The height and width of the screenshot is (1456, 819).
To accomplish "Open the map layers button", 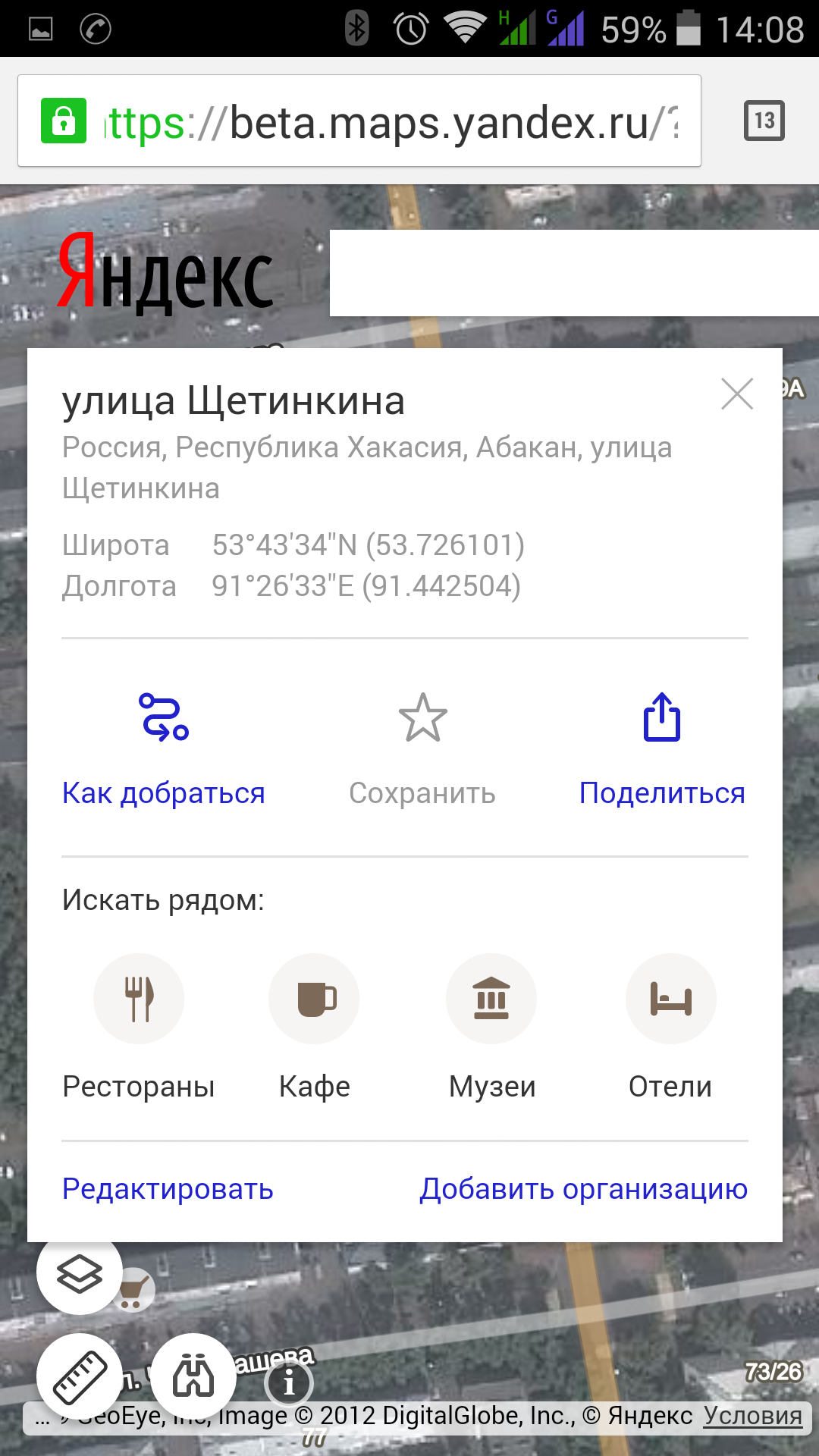I will (80, 1273).
